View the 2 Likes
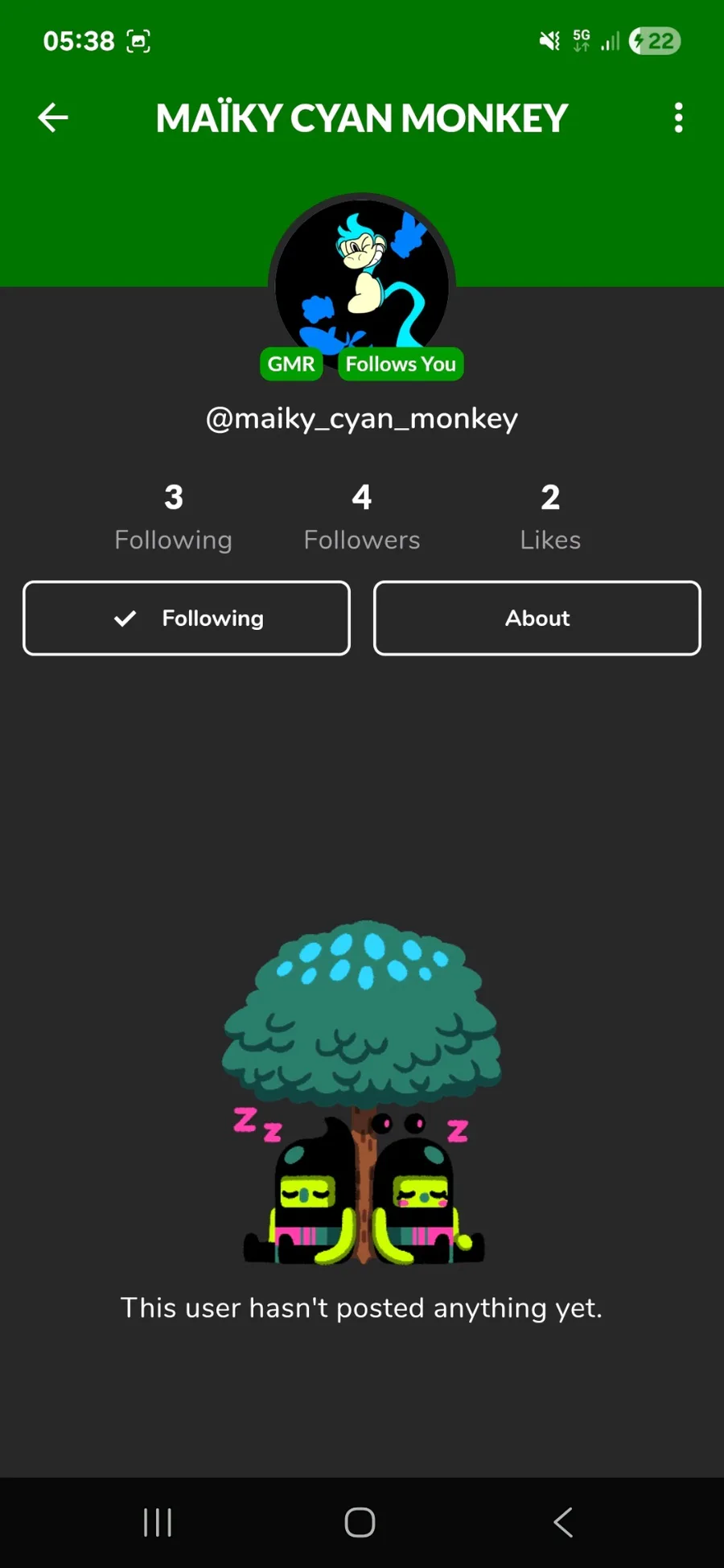Screen dimensions: 724x1568 (550, 516)
